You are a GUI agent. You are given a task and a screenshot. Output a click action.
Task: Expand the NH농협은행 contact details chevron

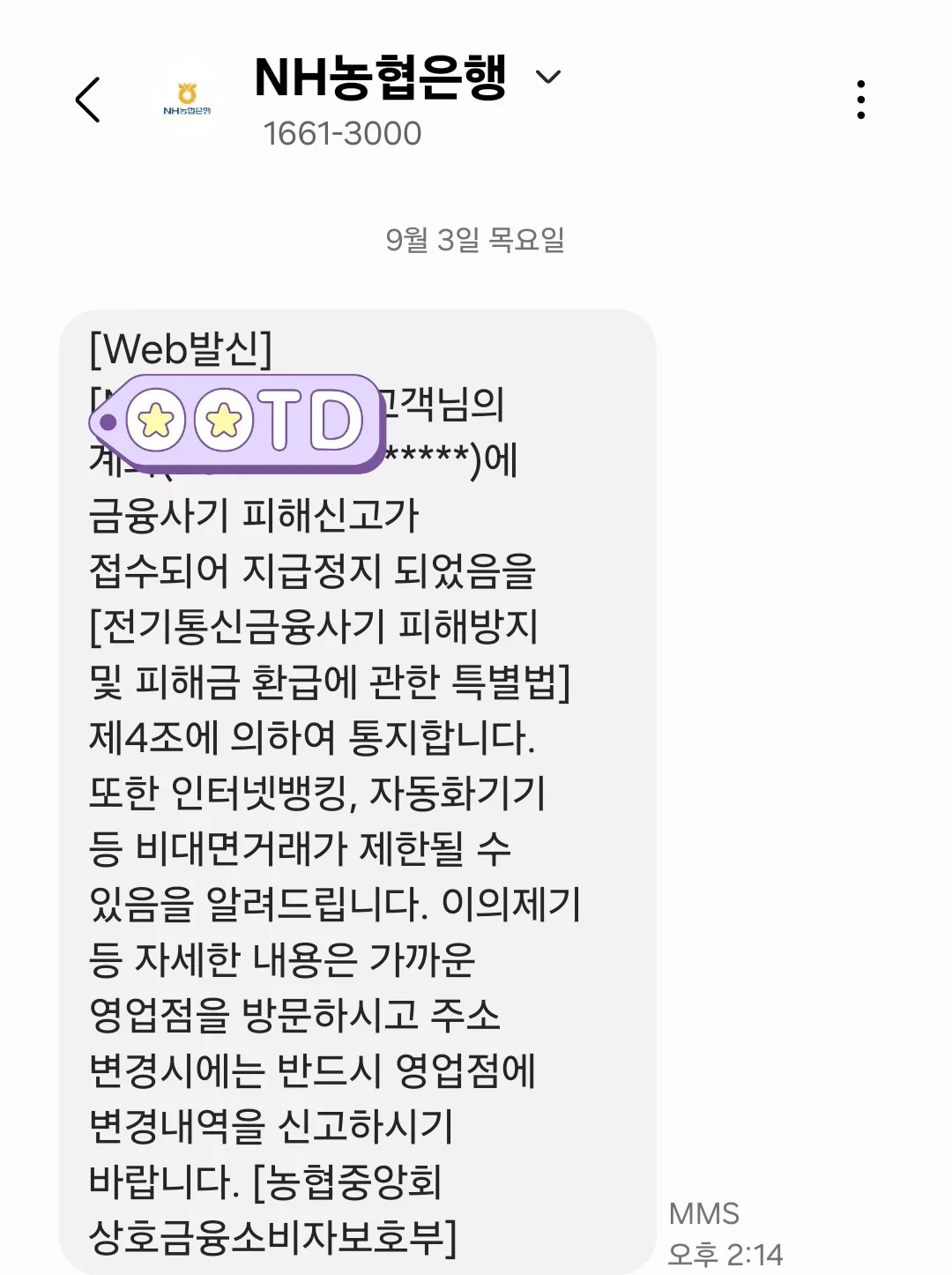[x=548, y=78]
